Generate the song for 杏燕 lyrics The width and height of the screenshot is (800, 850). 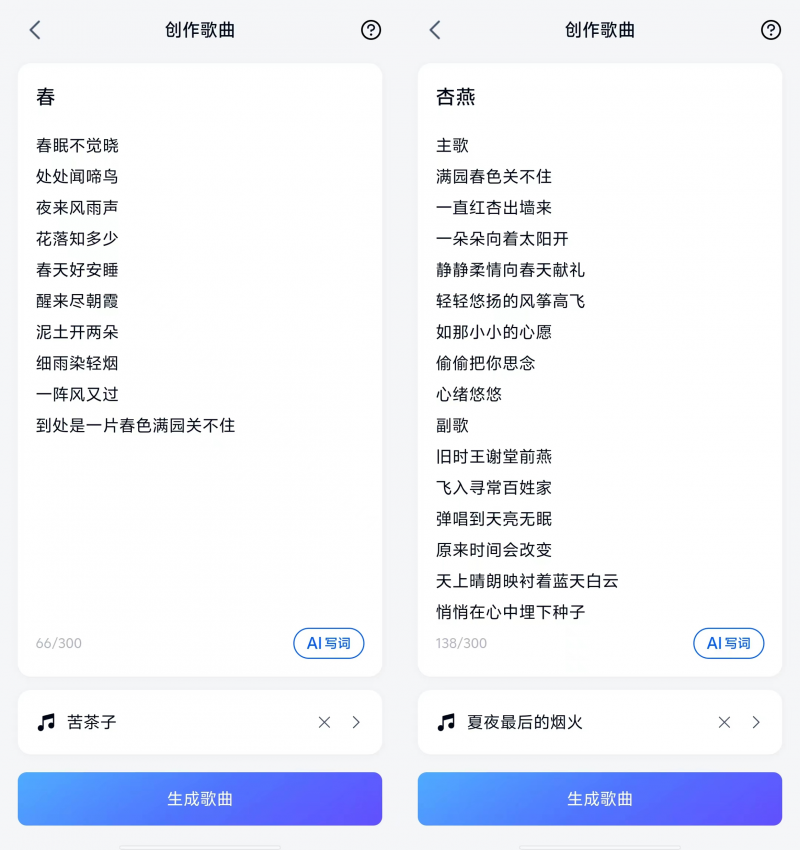click(600, 799)
